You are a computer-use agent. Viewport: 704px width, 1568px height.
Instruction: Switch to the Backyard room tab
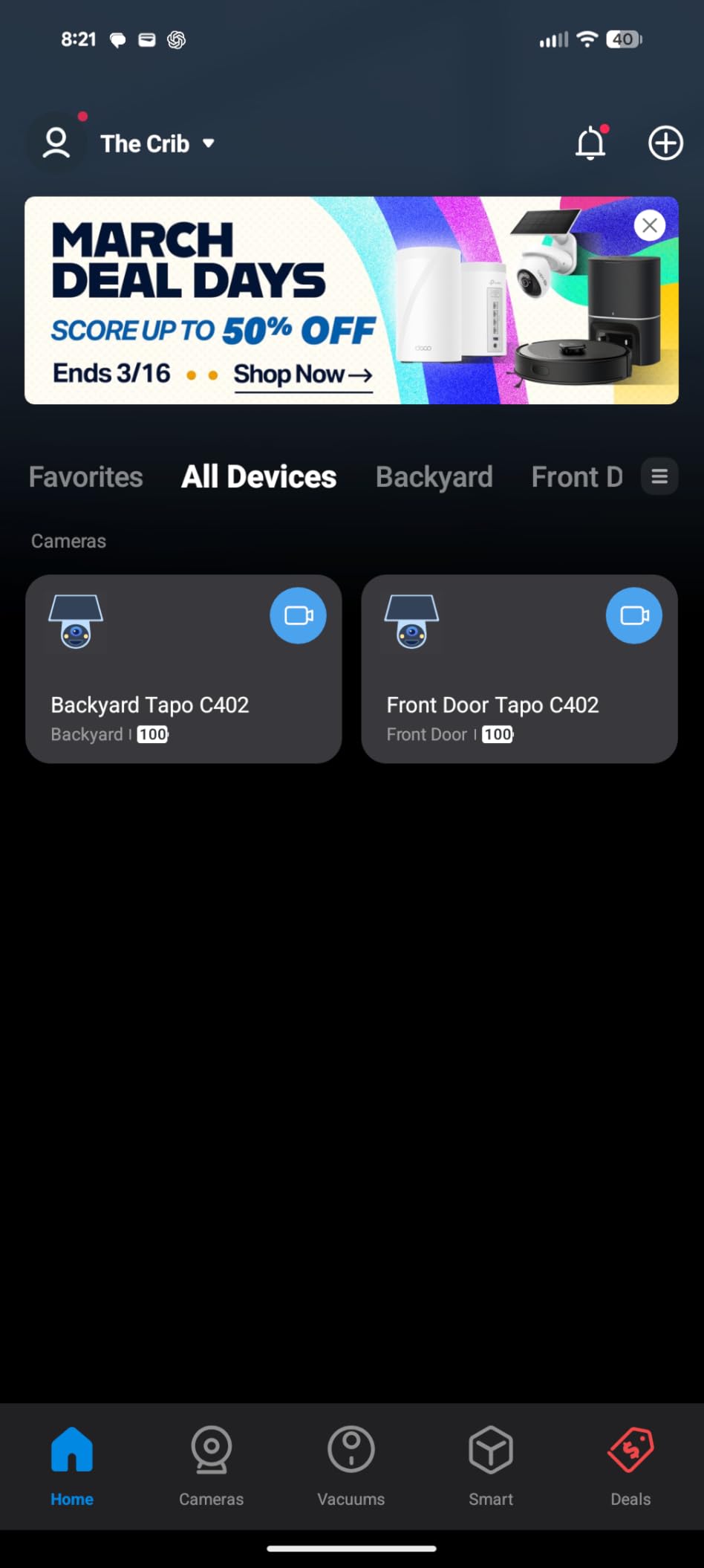[434, 477]
